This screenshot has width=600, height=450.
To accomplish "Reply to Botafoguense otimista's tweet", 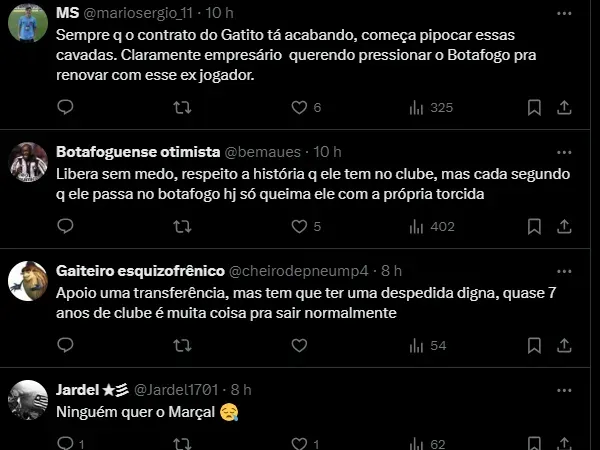I will pyautogui.click(x=65, y=226).
